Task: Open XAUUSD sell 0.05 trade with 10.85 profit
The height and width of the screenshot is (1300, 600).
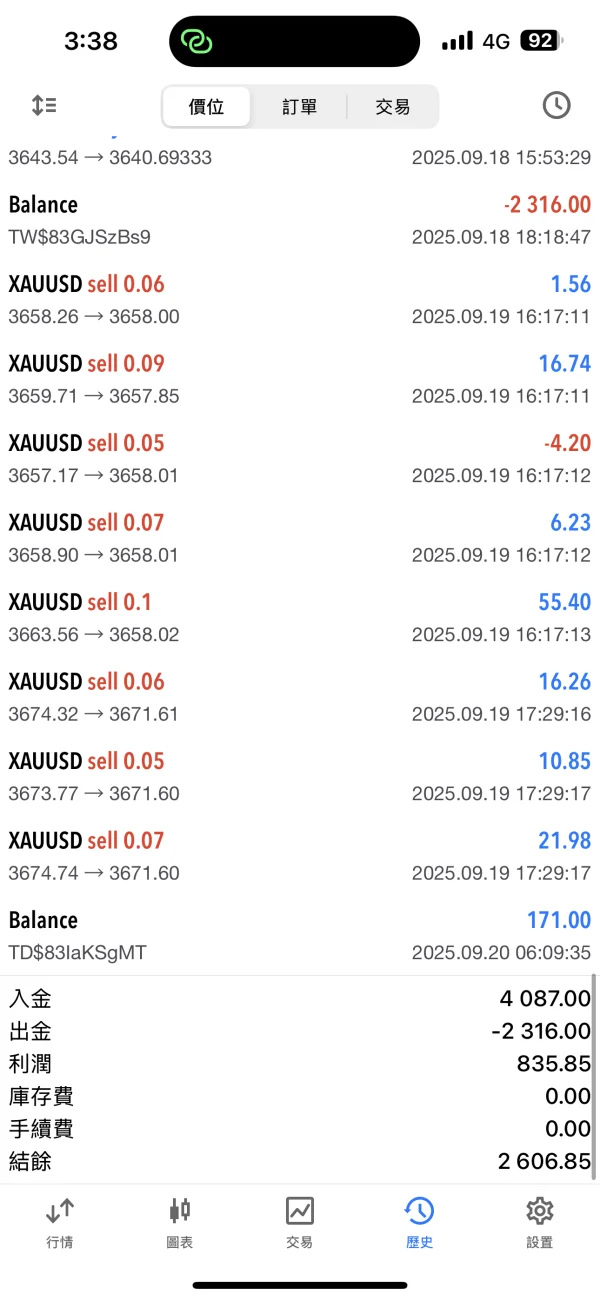Action: pos(299,776)
